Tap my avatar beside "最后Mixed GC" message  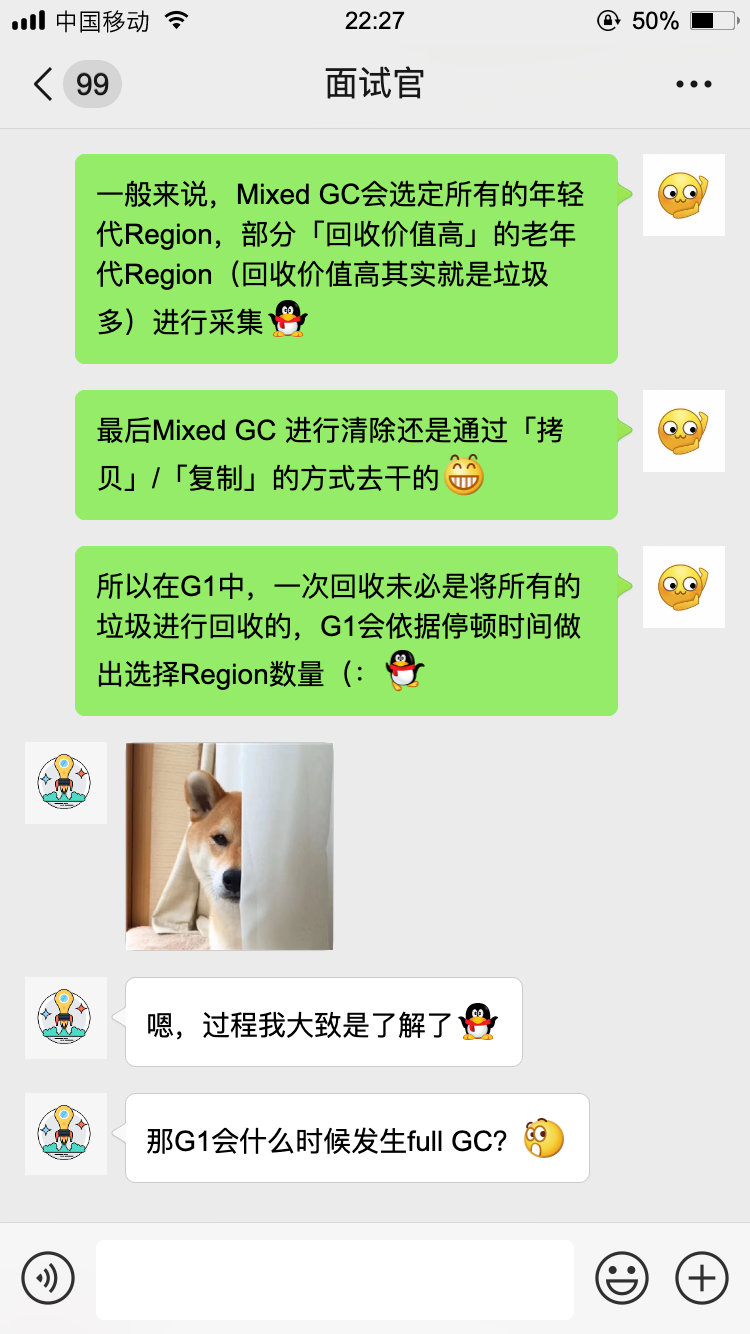click(x=683, y=431)
